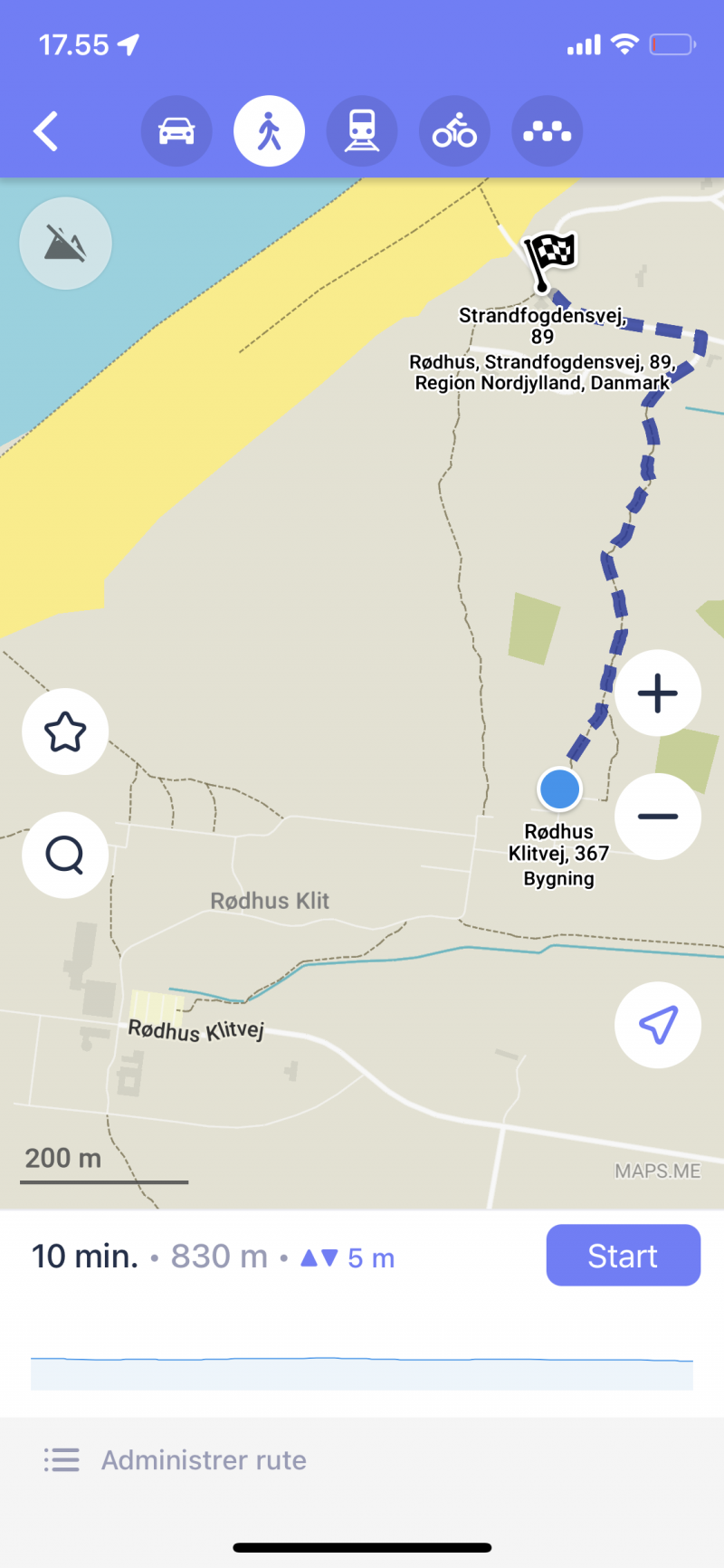Center map on my location
The width and height of the screenshot is (724, 1568).
pyautogui.click(x=658, y=1025)
